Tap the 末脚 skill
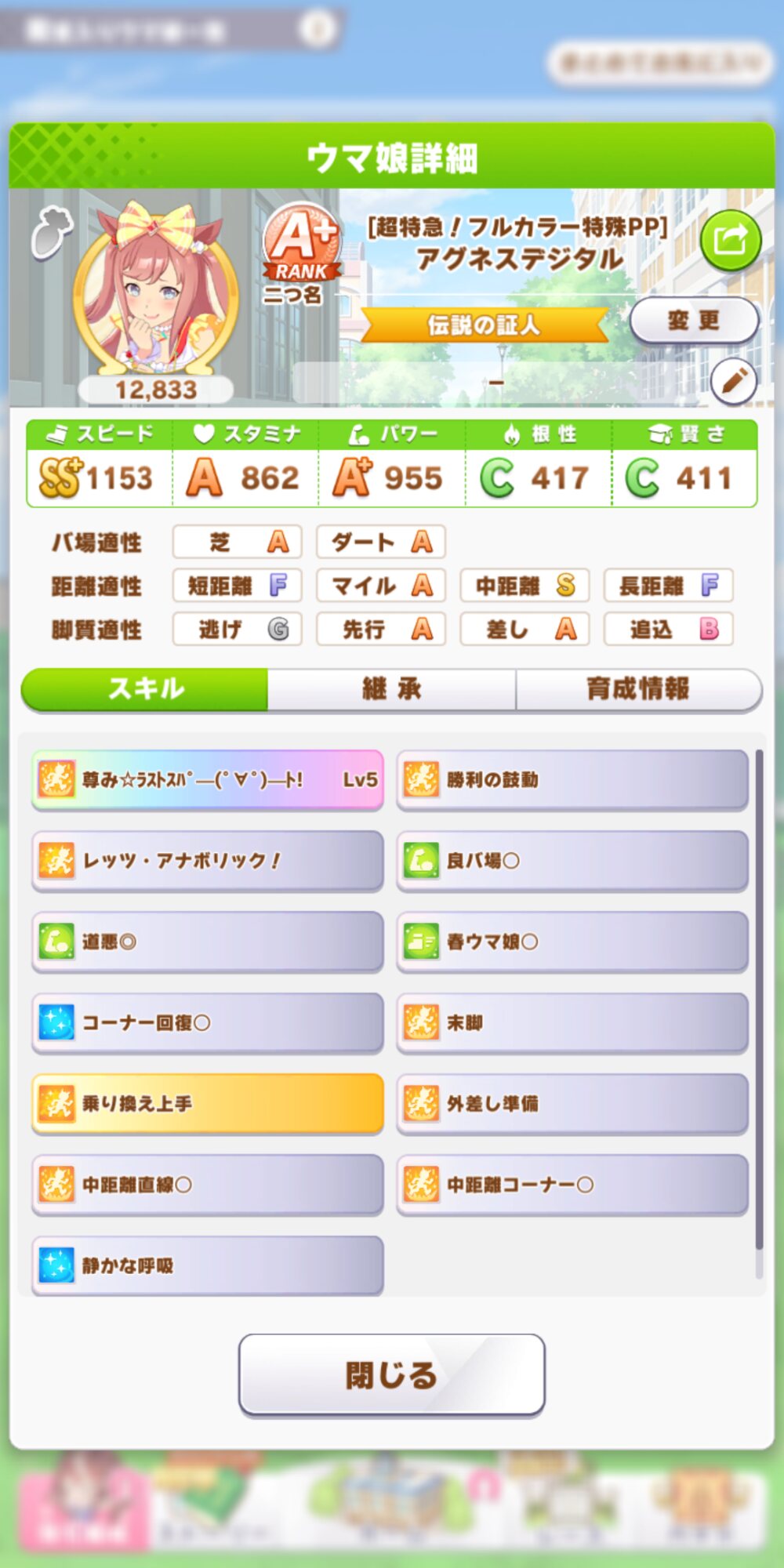 pos(572,1022)
